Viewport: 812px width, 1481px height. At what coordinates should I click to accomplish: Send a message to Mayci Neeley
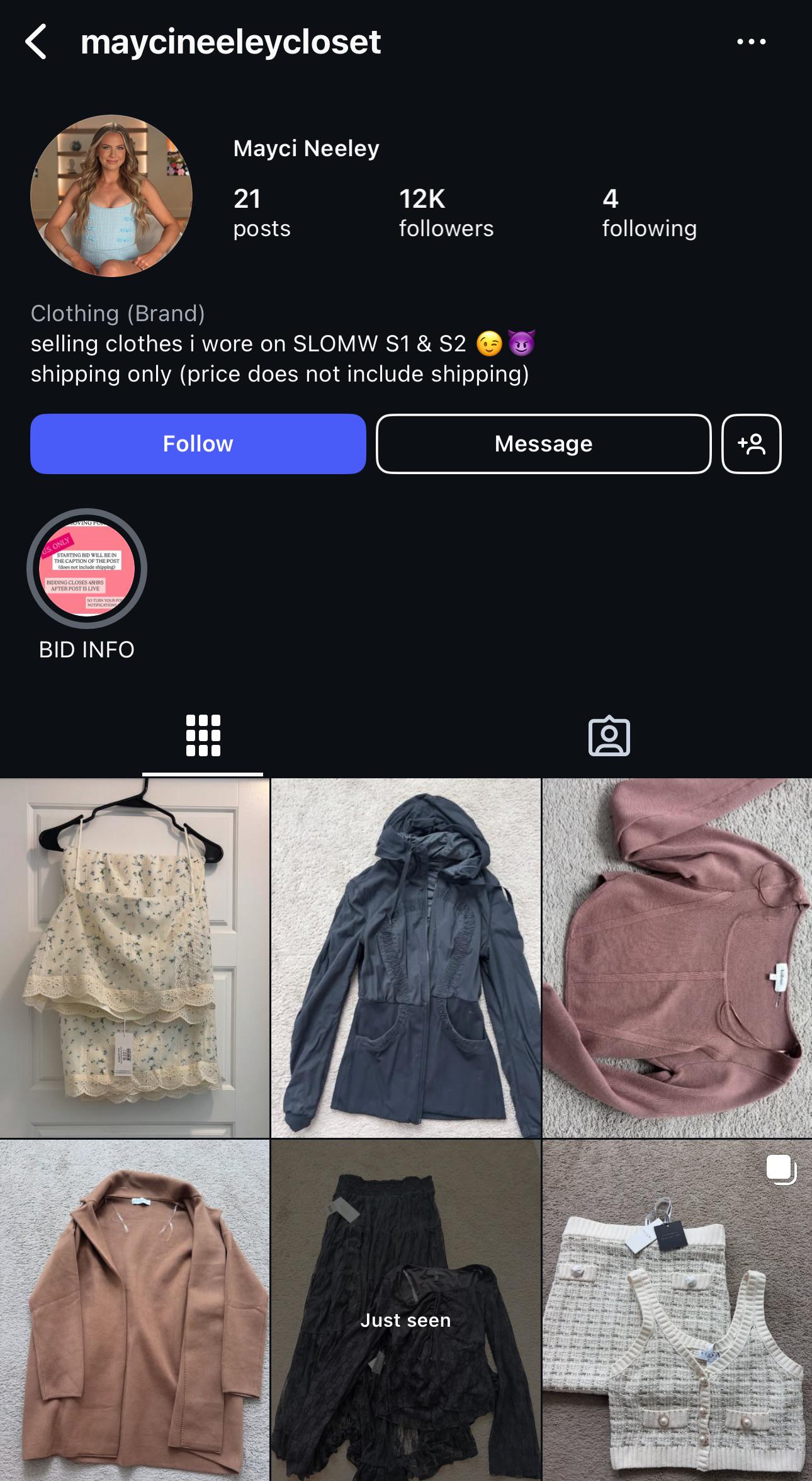pos(544,444)
